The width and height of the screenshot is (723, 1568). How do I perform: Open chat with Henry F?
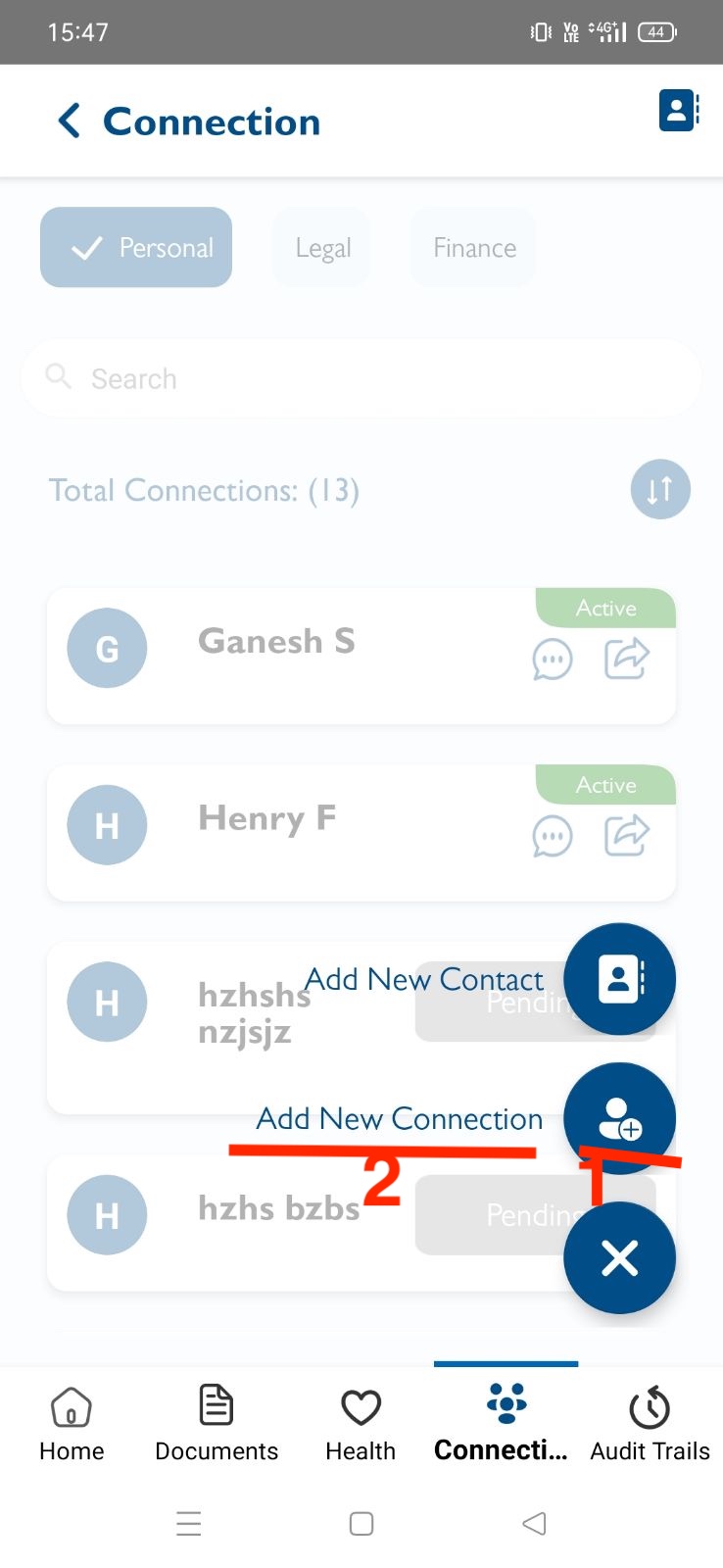click(x=553, y=837)
